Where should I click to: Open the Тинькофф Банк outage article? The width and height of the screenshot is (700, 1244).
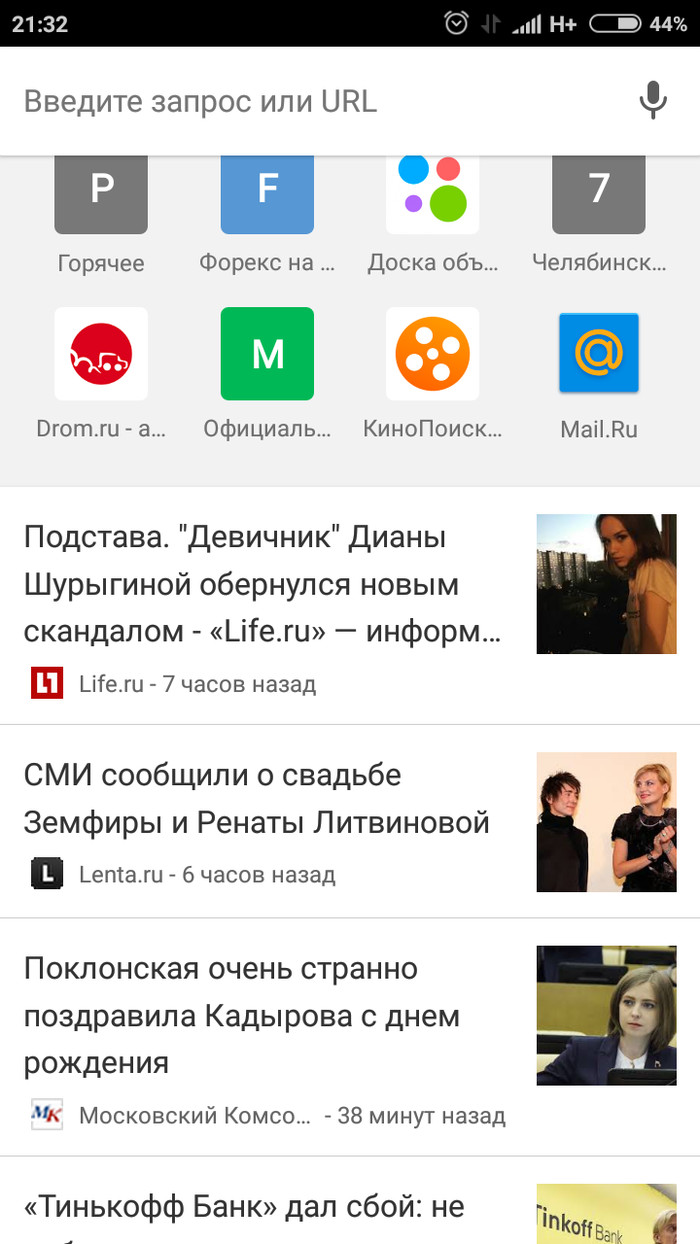pyautogui.click(x=245, y=1208)
